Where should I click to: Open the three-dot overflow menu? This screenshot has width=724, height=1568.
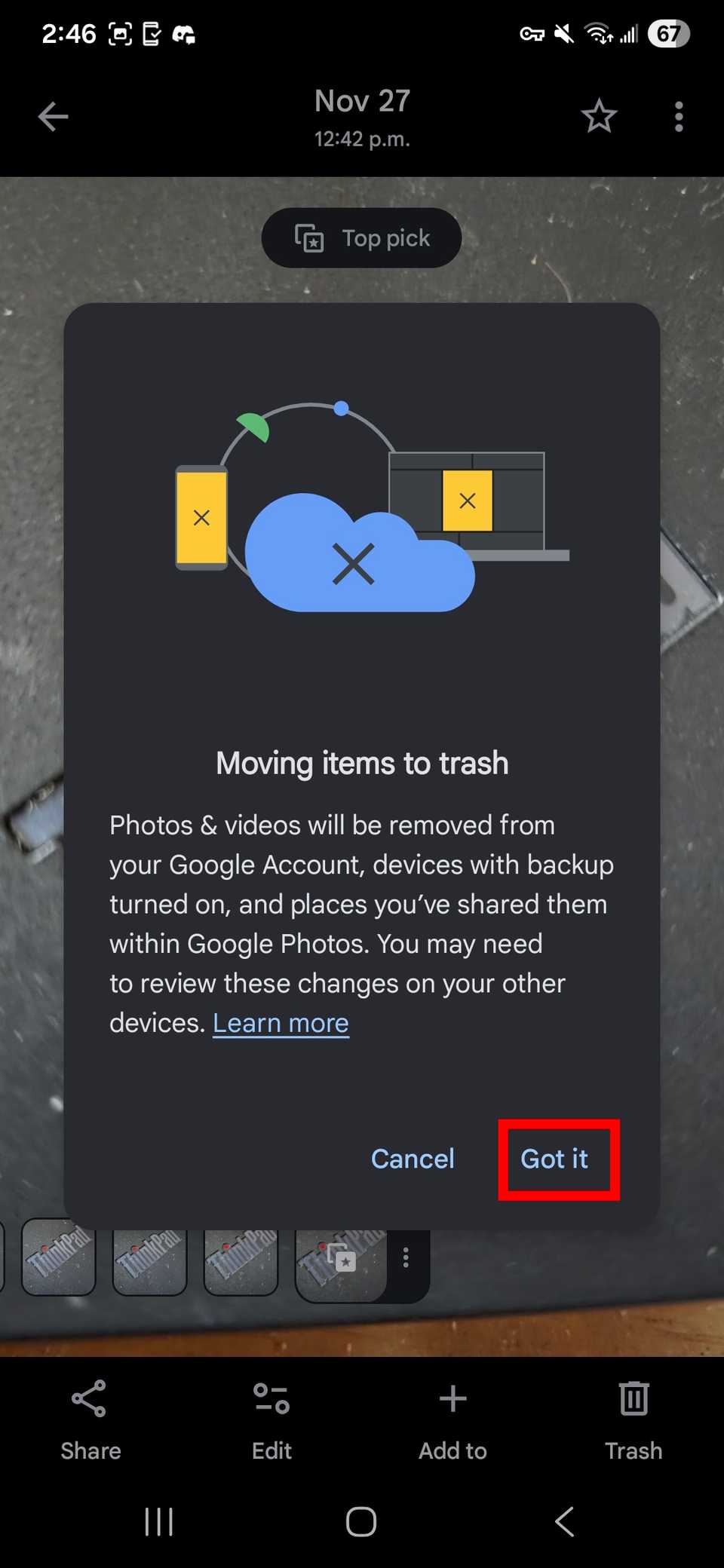click(679, 117)
